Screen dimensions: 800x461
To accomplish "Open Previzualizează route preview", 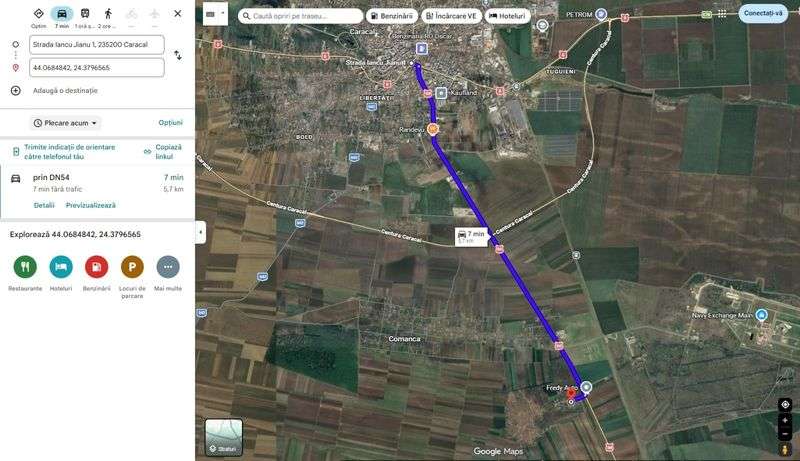I will click(x=91, y=205).
